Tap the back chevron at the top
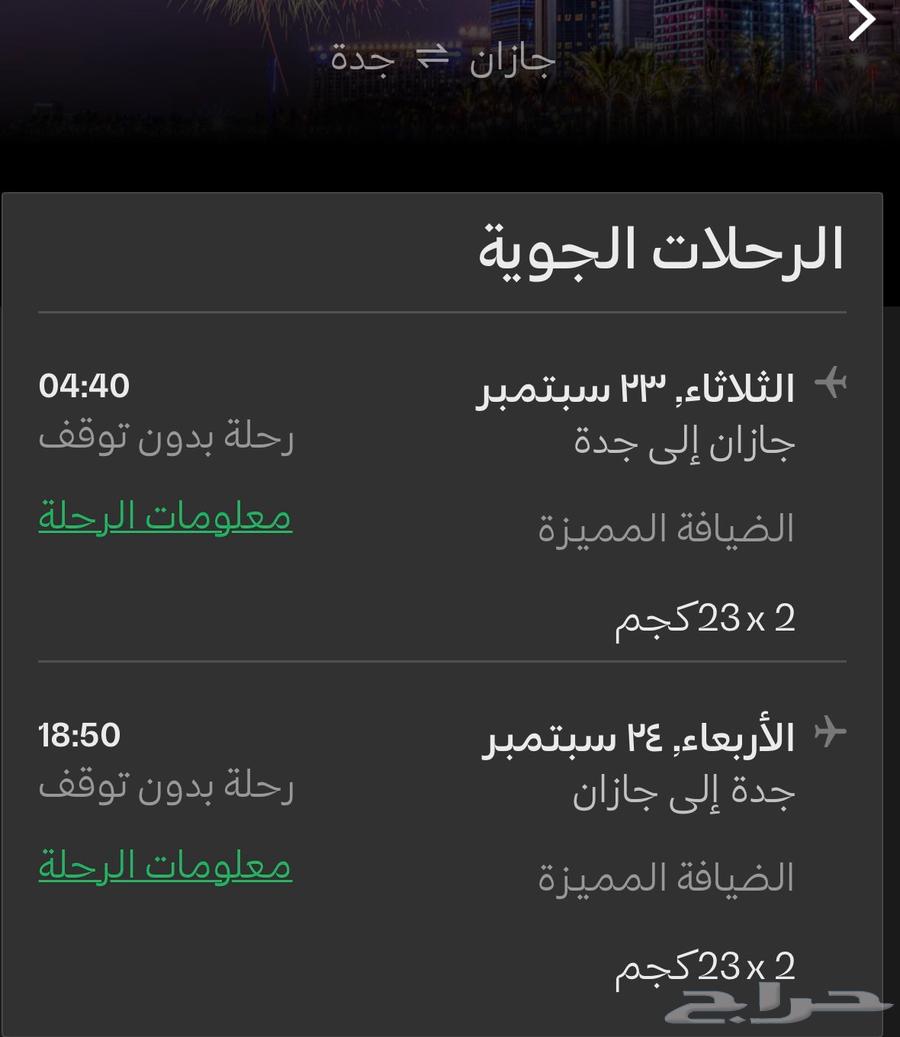The width and height of the screenshot is (900, 1037). pyautogui.click(x=861, y=19)
